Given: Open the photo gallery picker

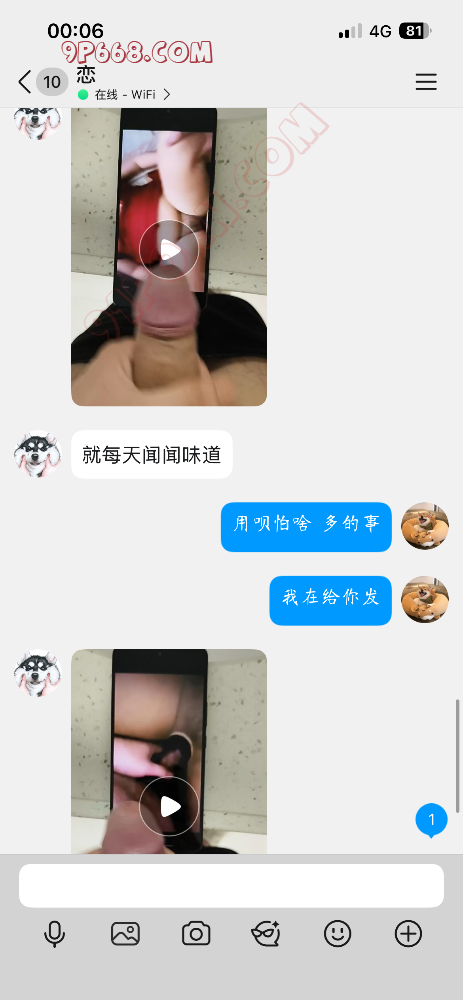Looking at the screenshot, I should tap(125, 934).
